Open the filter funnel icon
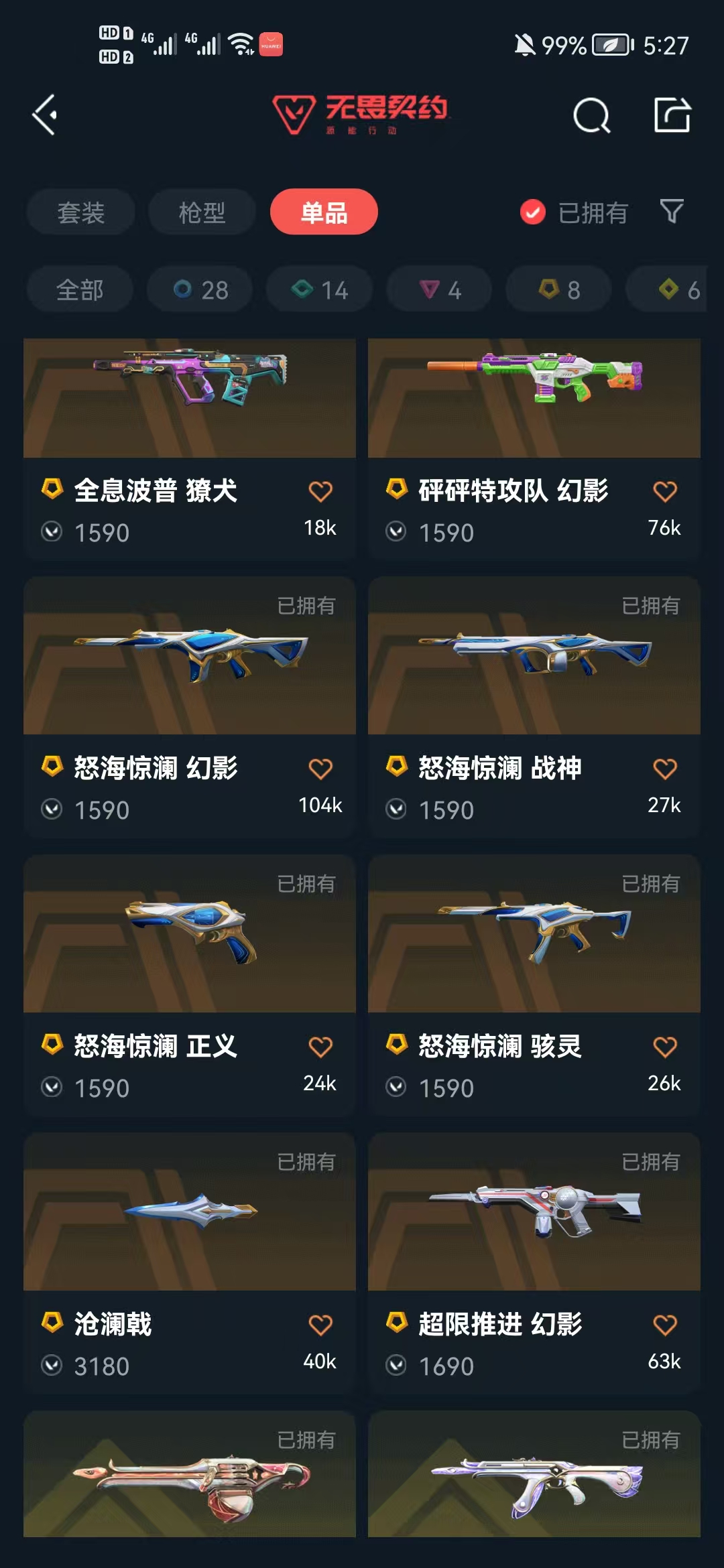 coord(671,212)
